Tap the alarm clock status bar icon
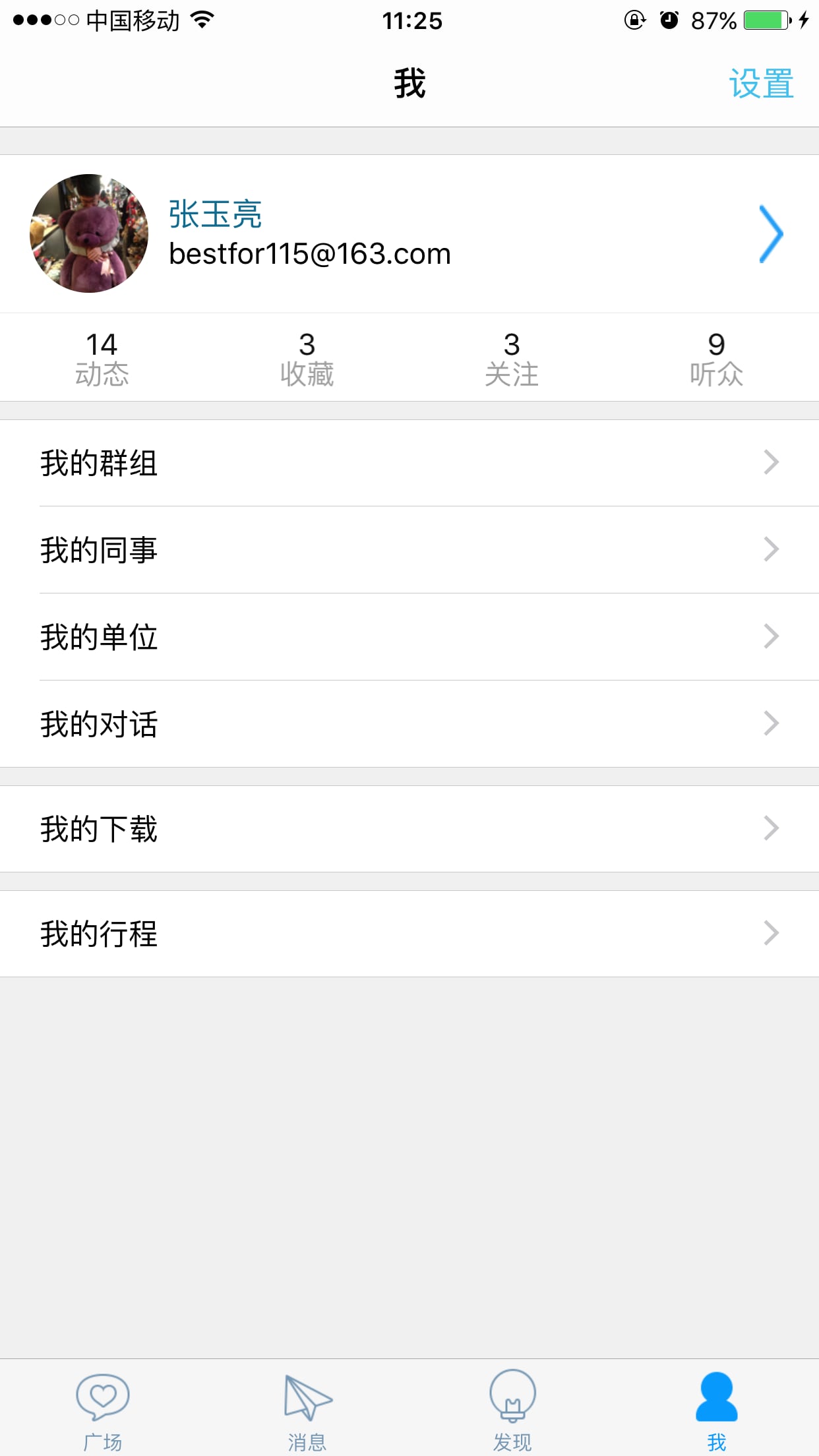Screen dimensions: 819x1456 669,20
